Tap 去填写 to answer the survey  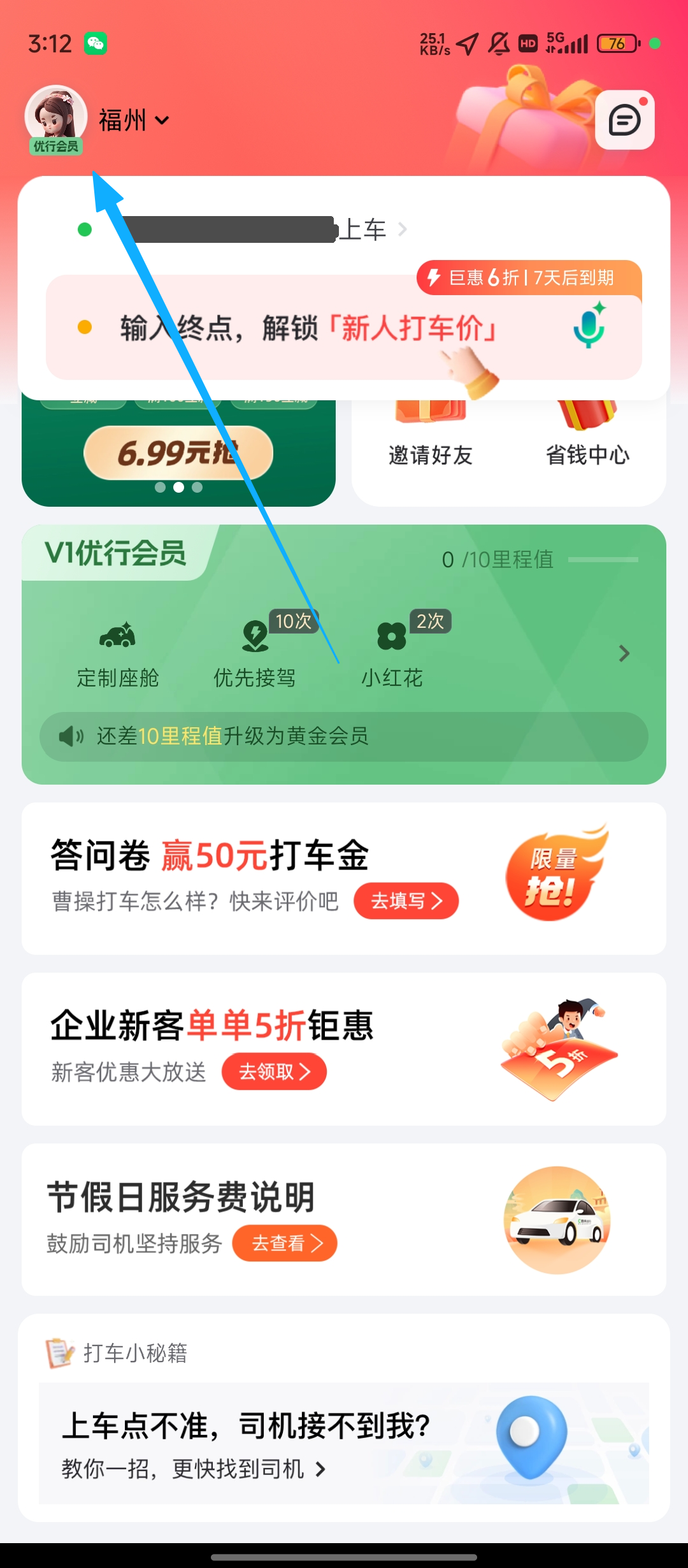[406, 901]
